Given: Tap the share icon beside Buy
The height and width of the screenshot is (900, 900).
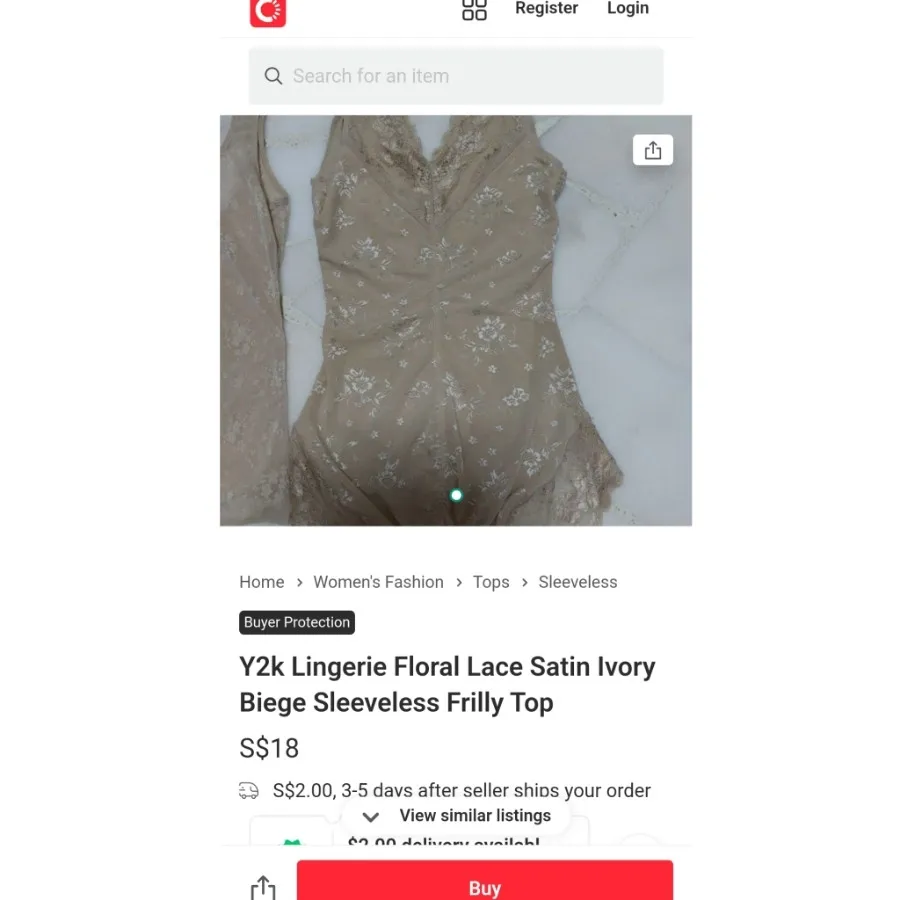Looking at the screenshot, I should (263, 886).
